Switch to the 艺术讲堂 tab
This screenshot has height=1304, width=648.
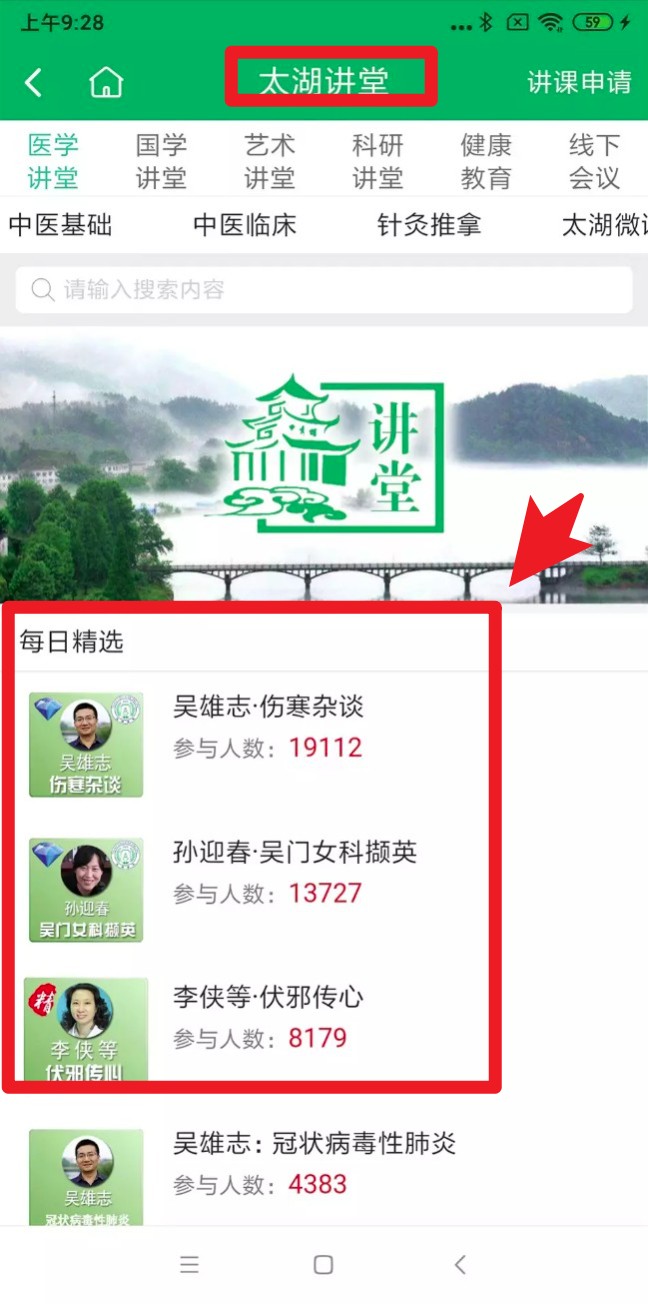269,161
